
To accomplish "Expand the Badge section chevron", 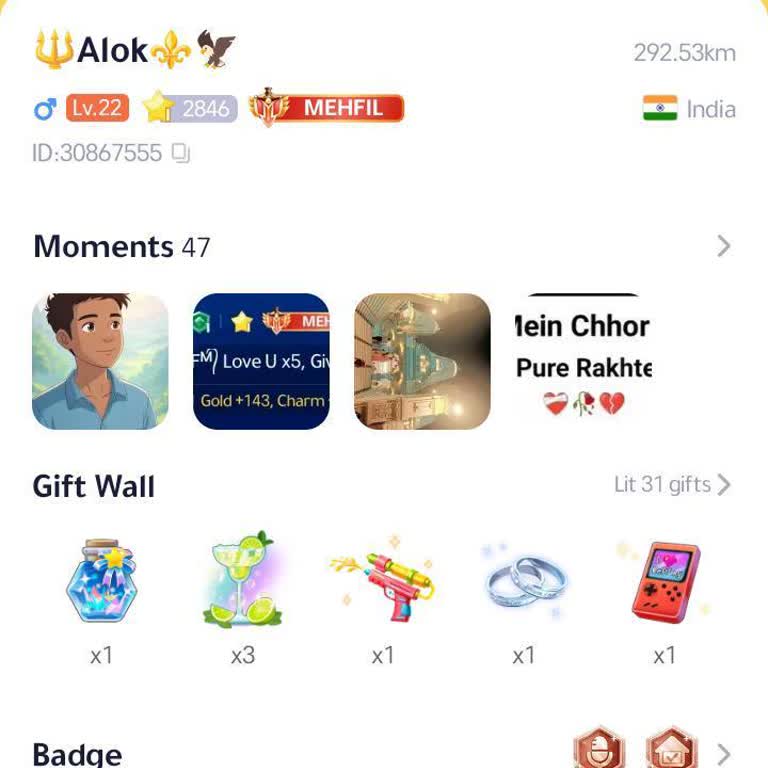I will tap(724, 754).
